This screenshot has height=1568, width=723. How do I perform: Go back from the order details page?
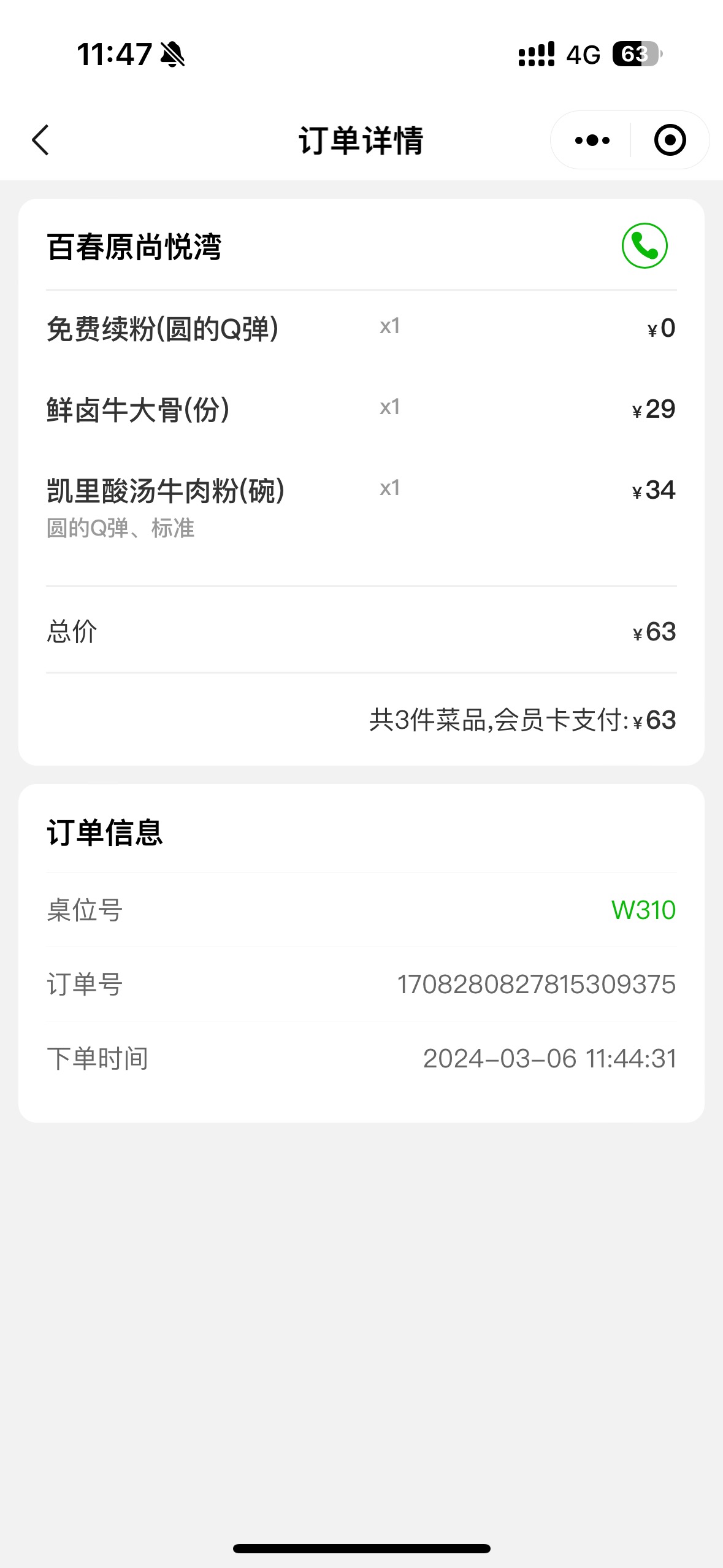(40, 140)
